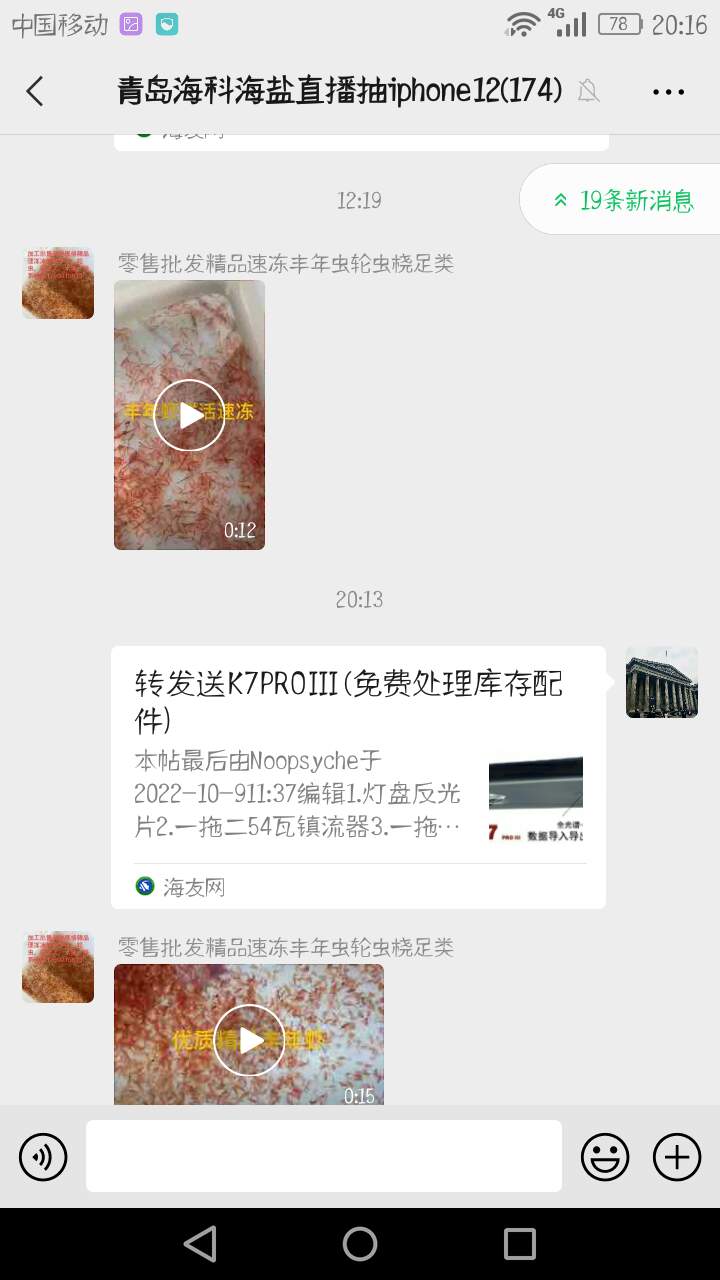The height and width of the screenshot is (1280, 720).
Task: Play the 0:15 brine shrimp video
Action: [x=249, y=1040]
